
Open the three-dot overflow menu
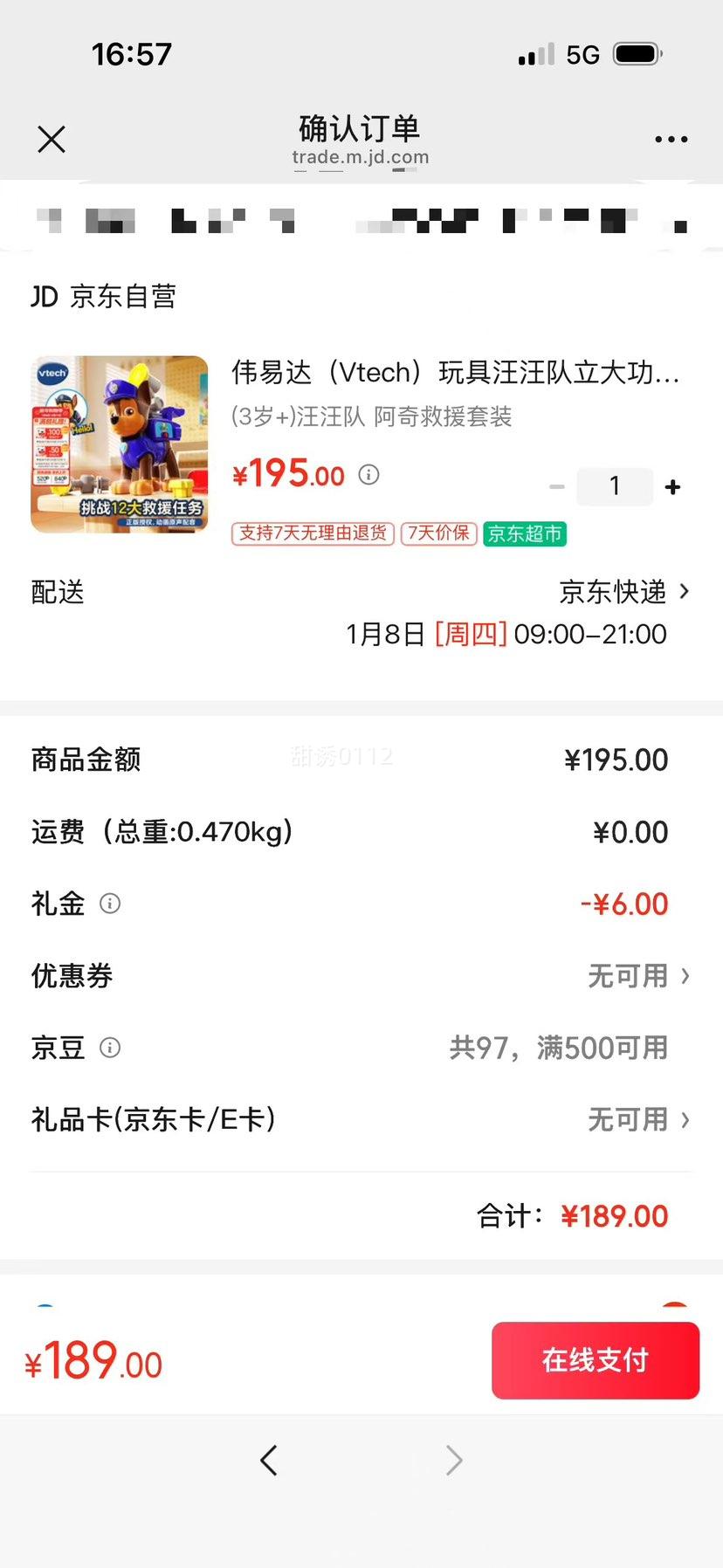671,139
